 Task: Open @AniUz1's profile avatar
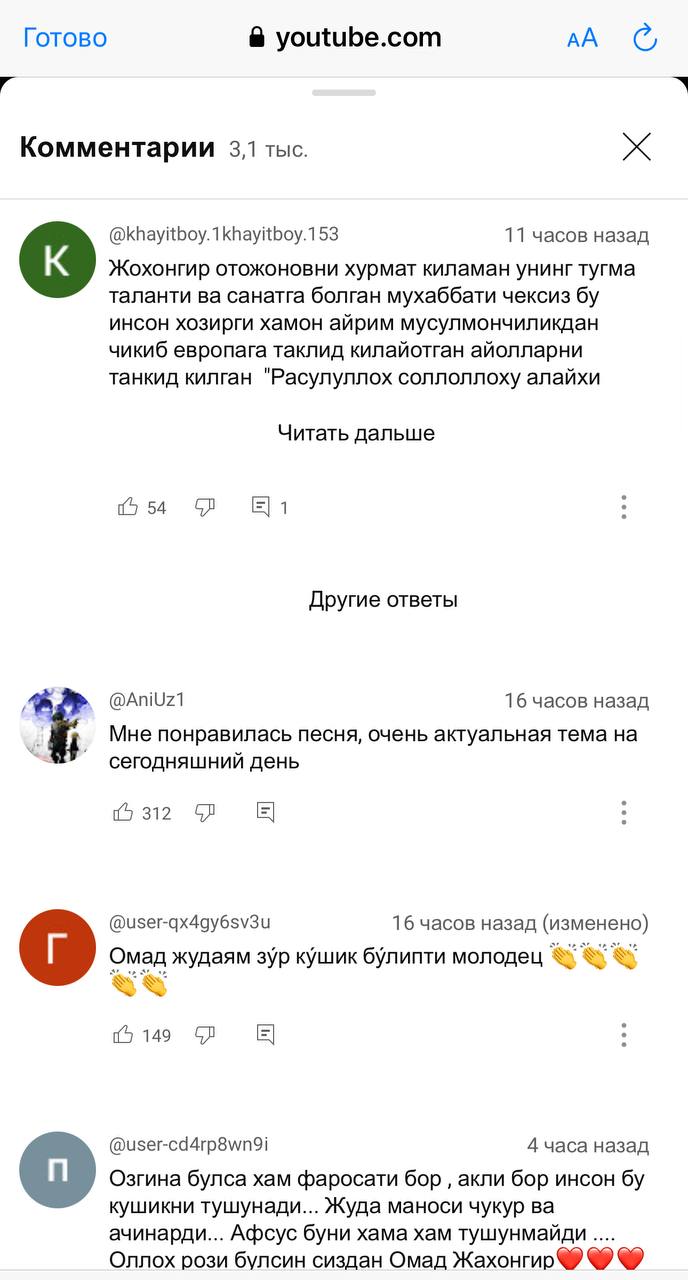pyautogui.click(x=58, y=725)
